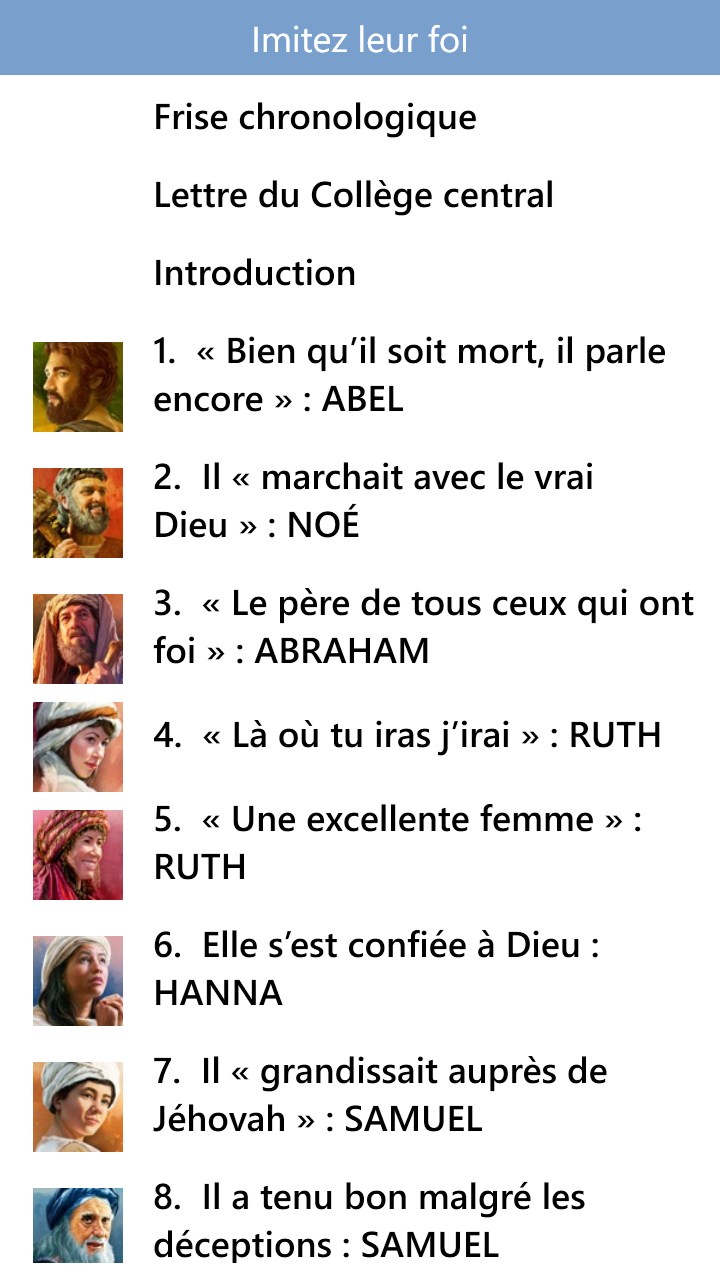Open chapter 2 about NOÉ

coord(373,502)
